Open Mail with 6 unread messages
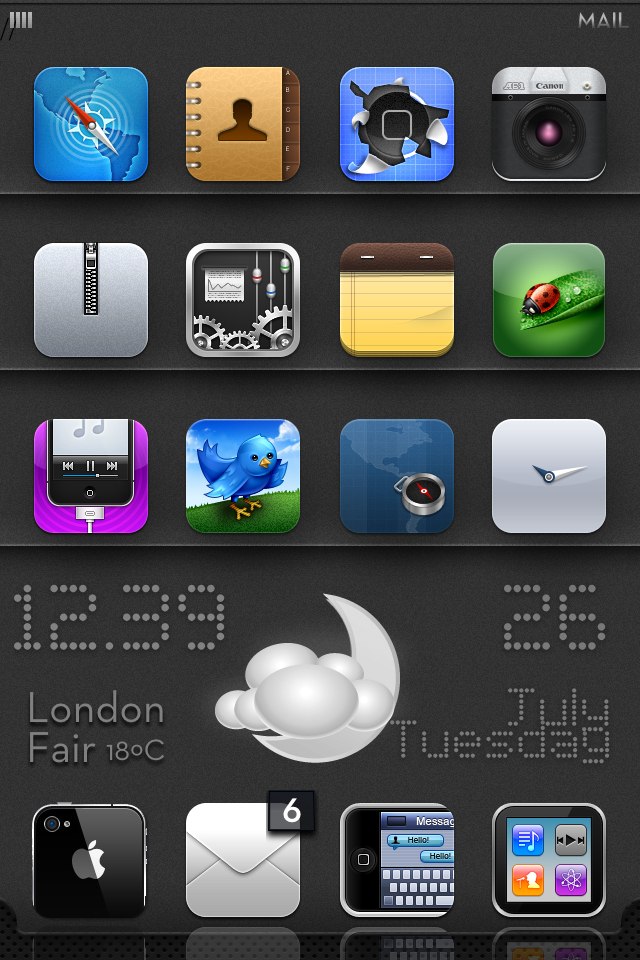Screen dimensions: 640x960 tap(242, 860)
